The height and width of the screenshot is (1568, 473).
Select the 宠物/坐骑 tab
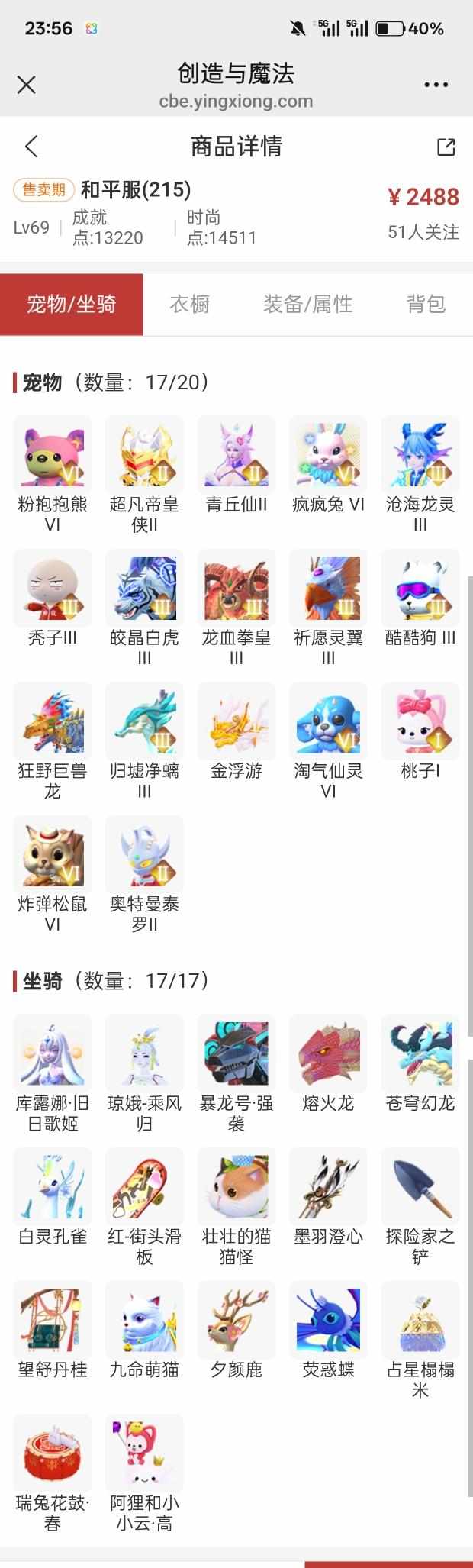click(72, 305)
